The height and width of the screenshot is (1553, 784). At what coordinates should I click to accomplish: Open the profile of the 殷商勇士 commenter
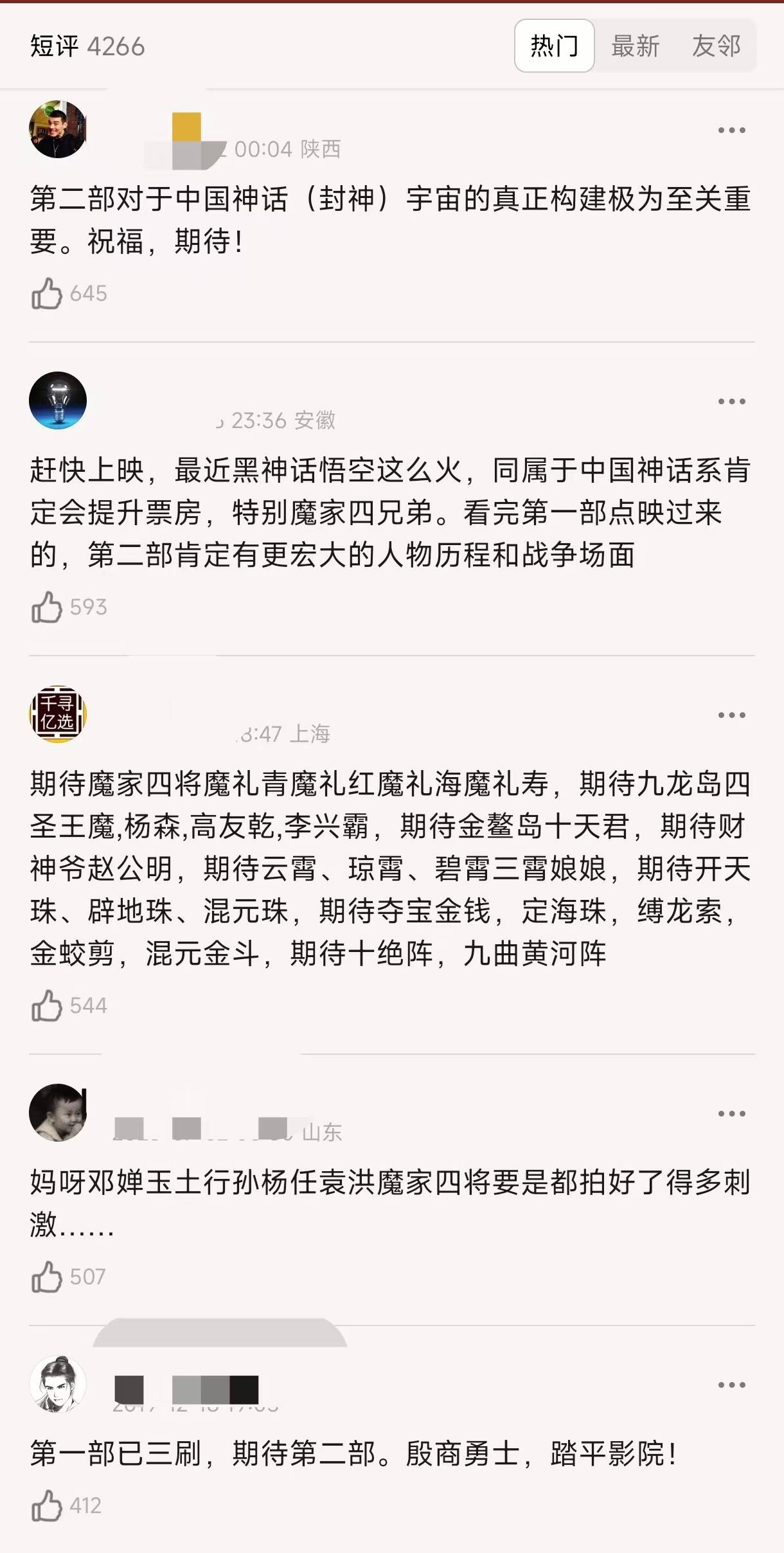58,1384
